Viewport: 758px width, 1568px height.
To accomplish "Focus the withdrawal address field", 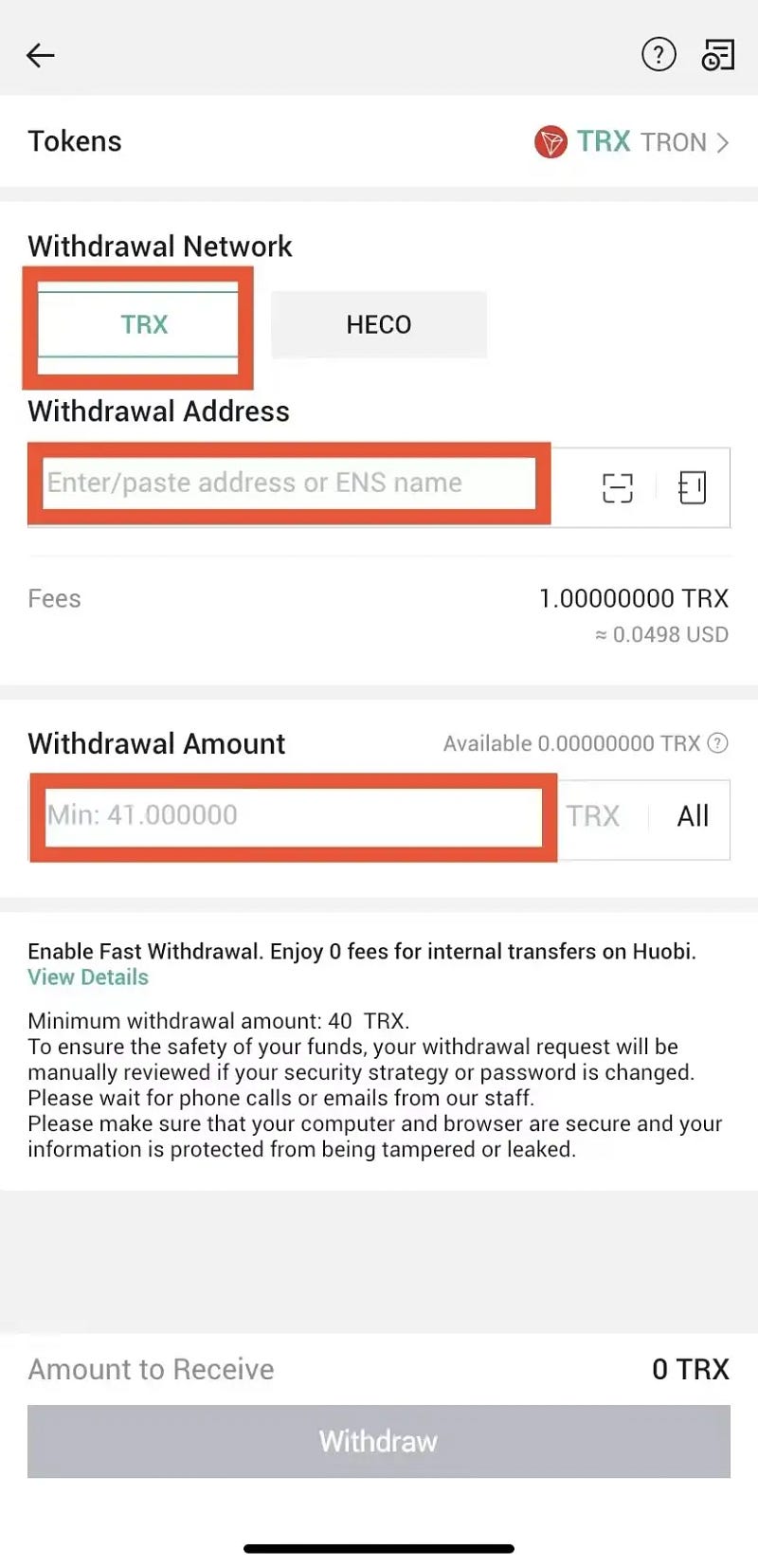I will click(289, 483).
